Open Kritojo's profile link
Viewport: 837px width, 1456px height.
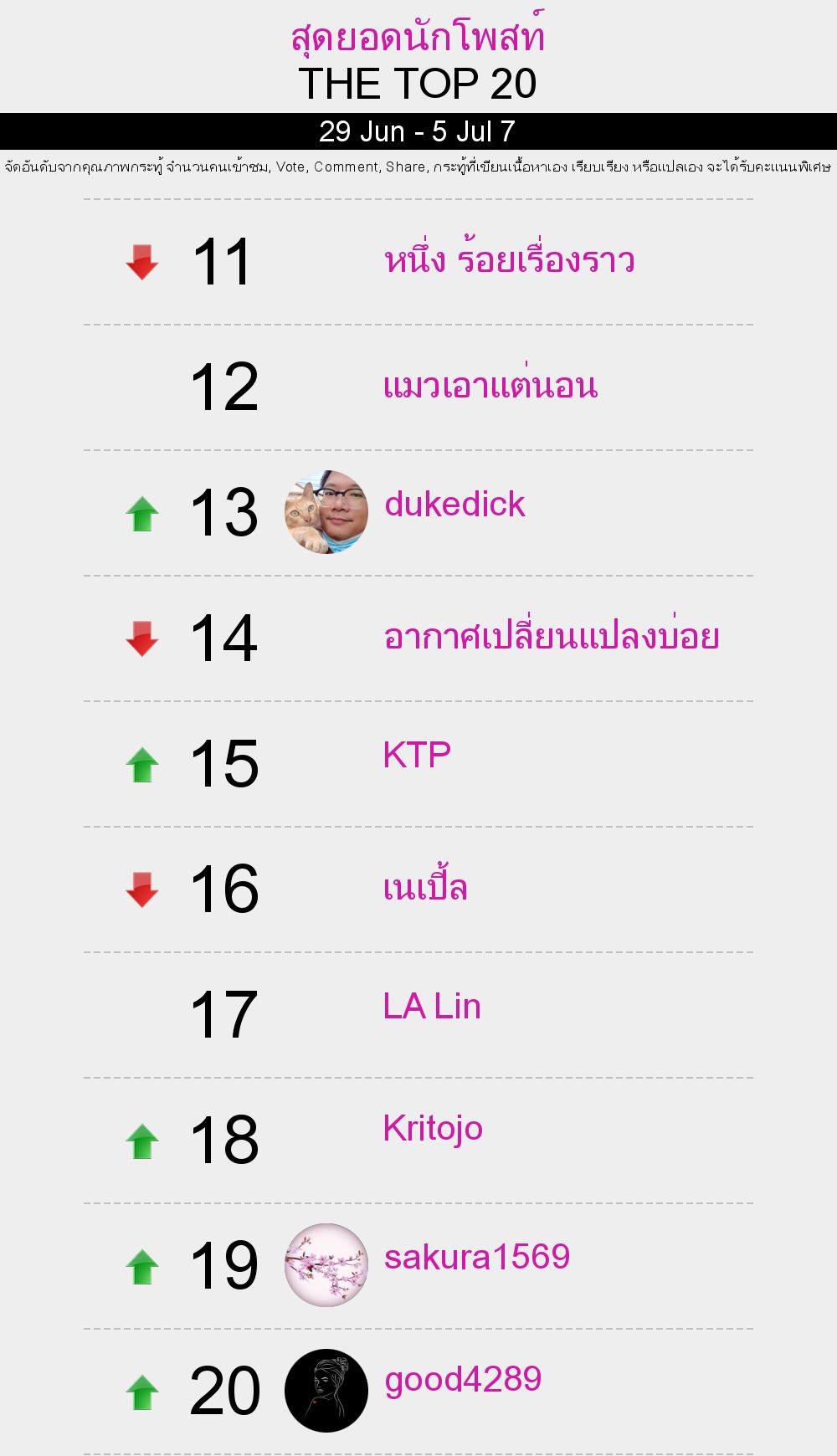[x=433, y=1130]
